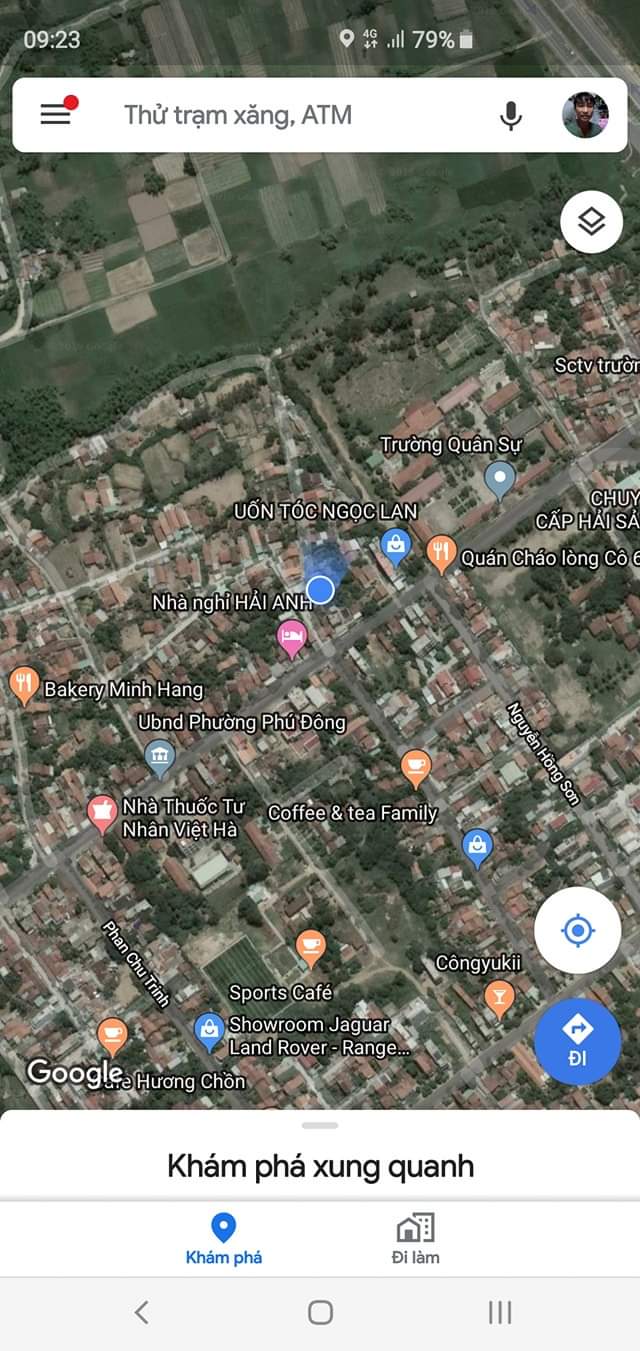Screen dimensions: 640x1351
Task: Select the Côngyukii bar marker
Action: point(498,996)
